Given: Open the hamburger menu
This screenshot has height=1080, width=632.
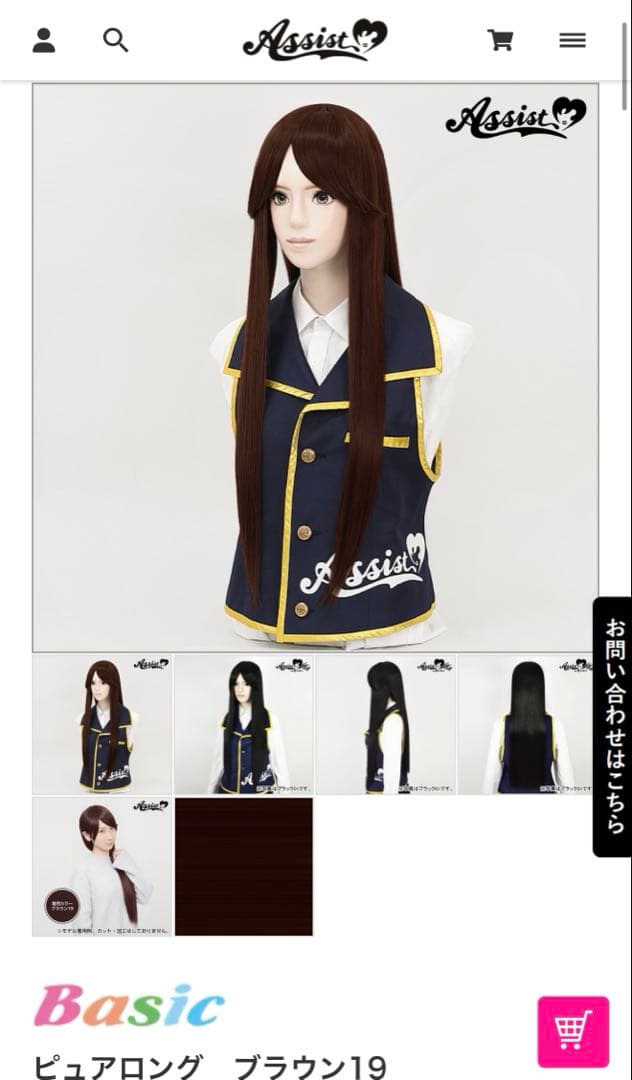Looking at the screenshot, I should 572,40.
